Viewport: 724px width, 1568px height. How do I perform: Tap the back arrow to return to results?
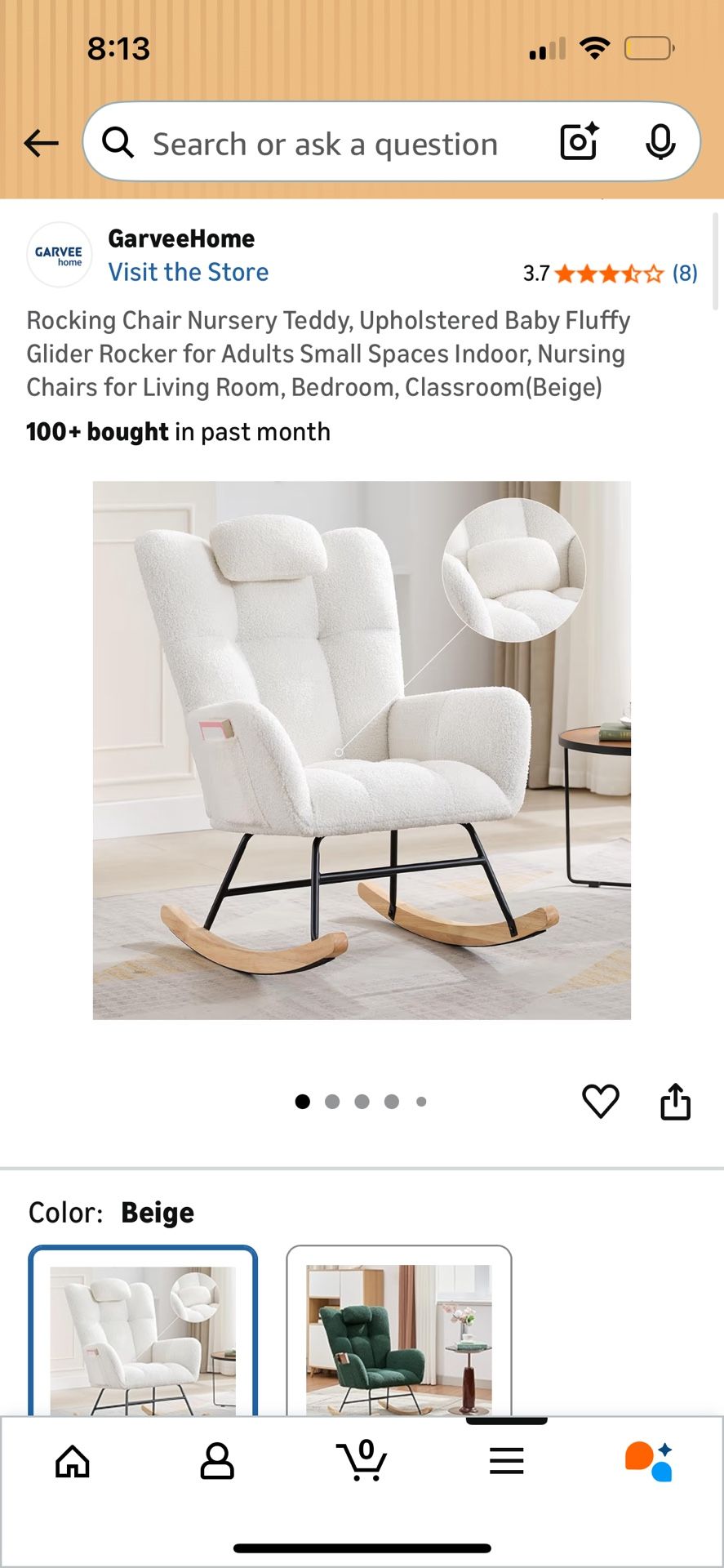click(40, 141)
